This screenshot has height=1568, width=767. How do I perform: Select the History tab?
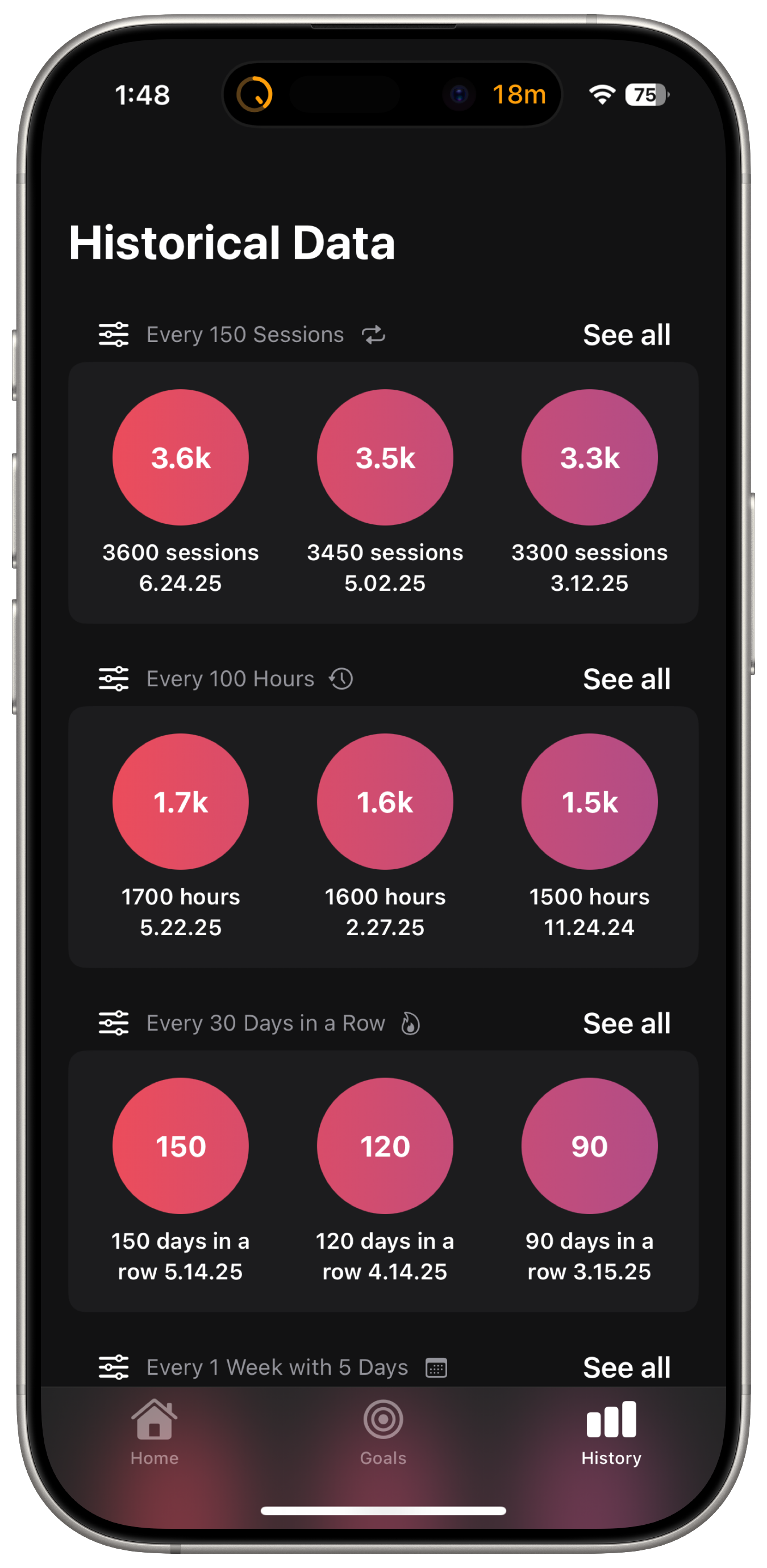point(611,1432)
